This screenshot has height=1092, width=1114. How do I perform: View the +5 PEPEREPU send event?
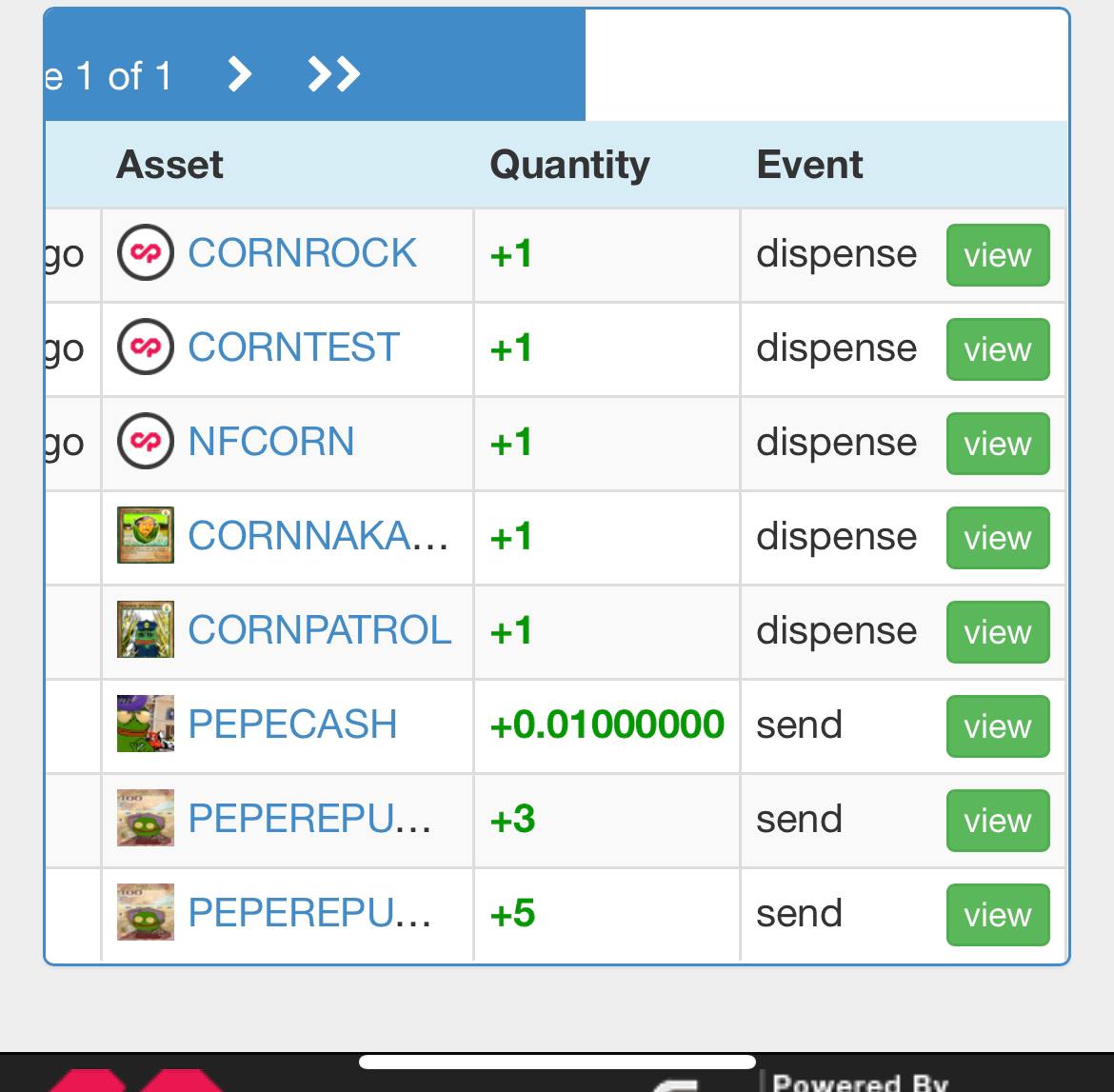pos(997,915)
